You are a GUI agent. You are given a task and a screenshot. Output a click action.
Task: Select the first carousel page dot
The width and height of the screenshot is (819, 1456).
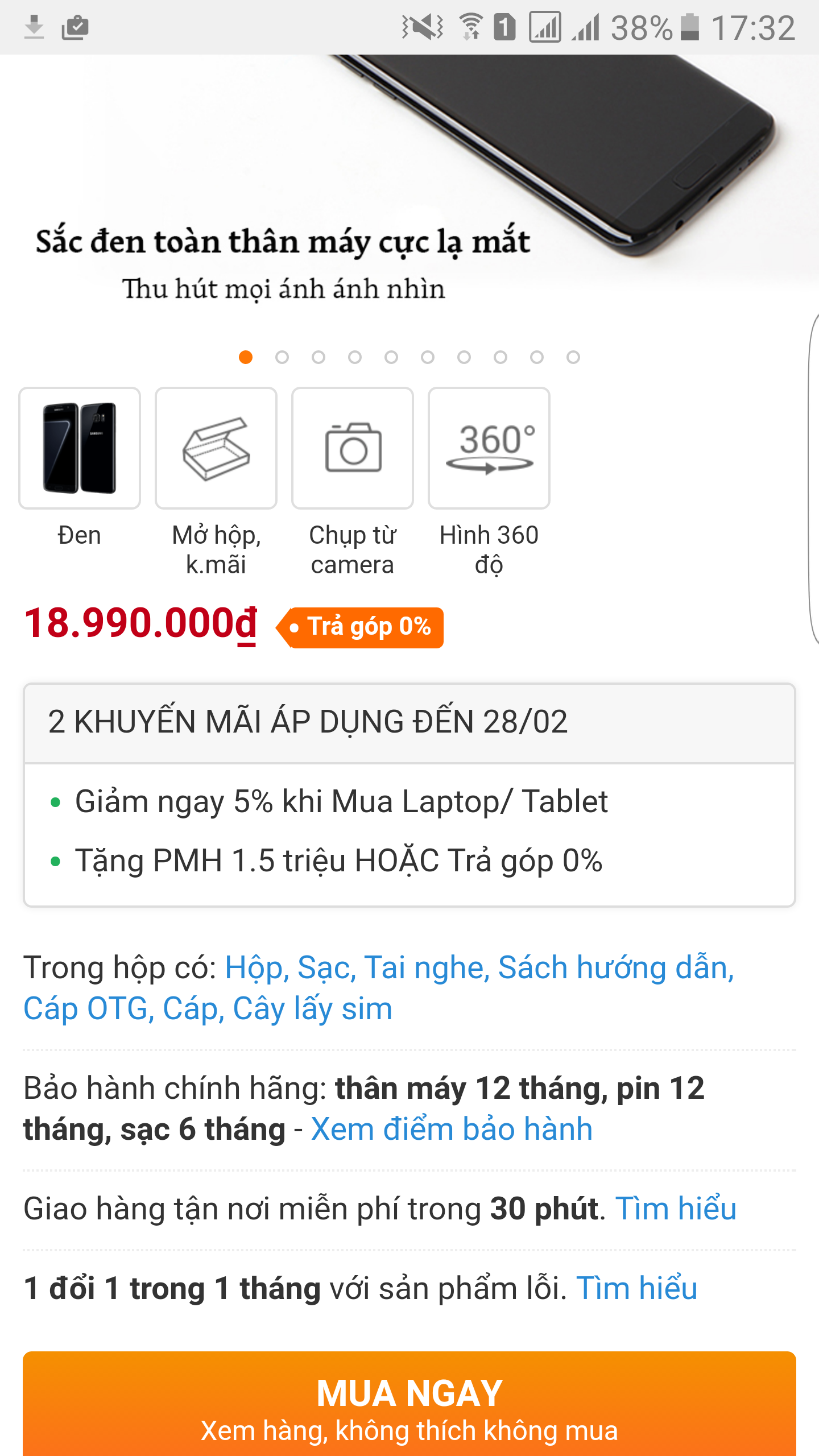(x=245, y=357)
